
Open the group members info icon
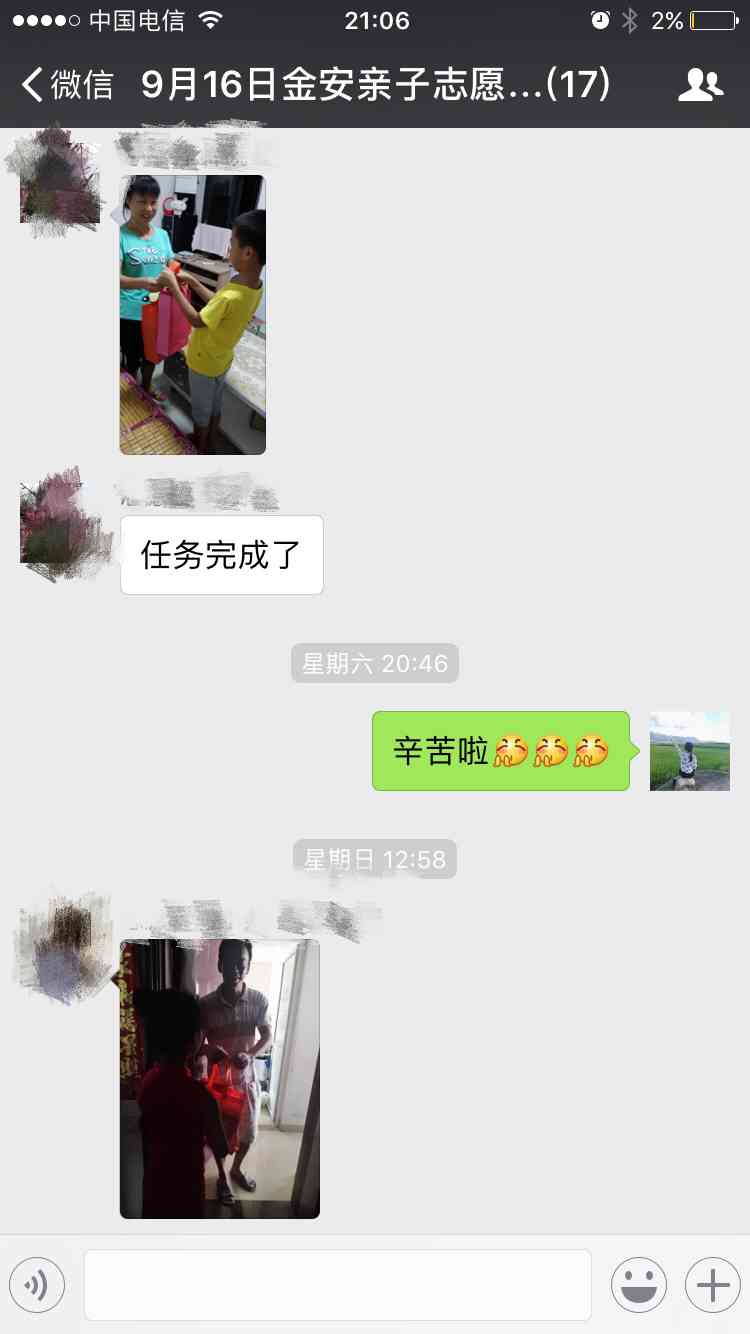[x=700, y=85]
